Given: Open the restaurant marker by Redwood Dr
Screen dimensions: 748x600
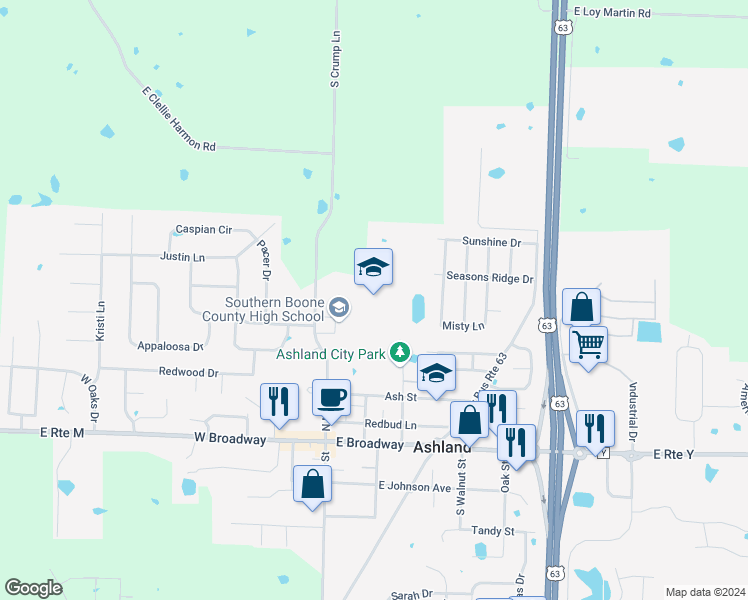Looking at the screenshot, I should (x=279, y=402).
